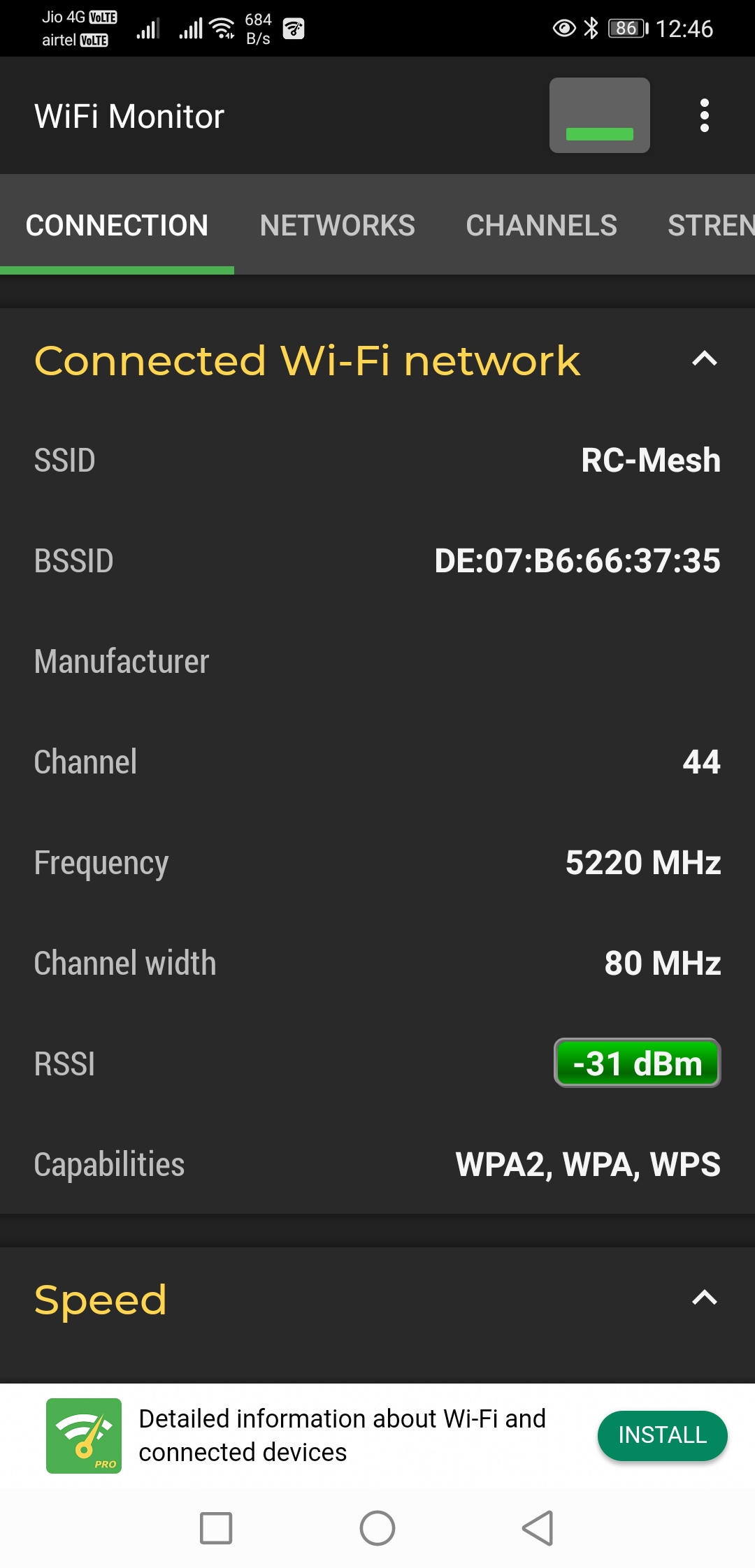The width and height of the screenshot is (755, 1568).
Task: Install the advertised Wi-Fi PRO app
Action: [x=662, y=1435]
